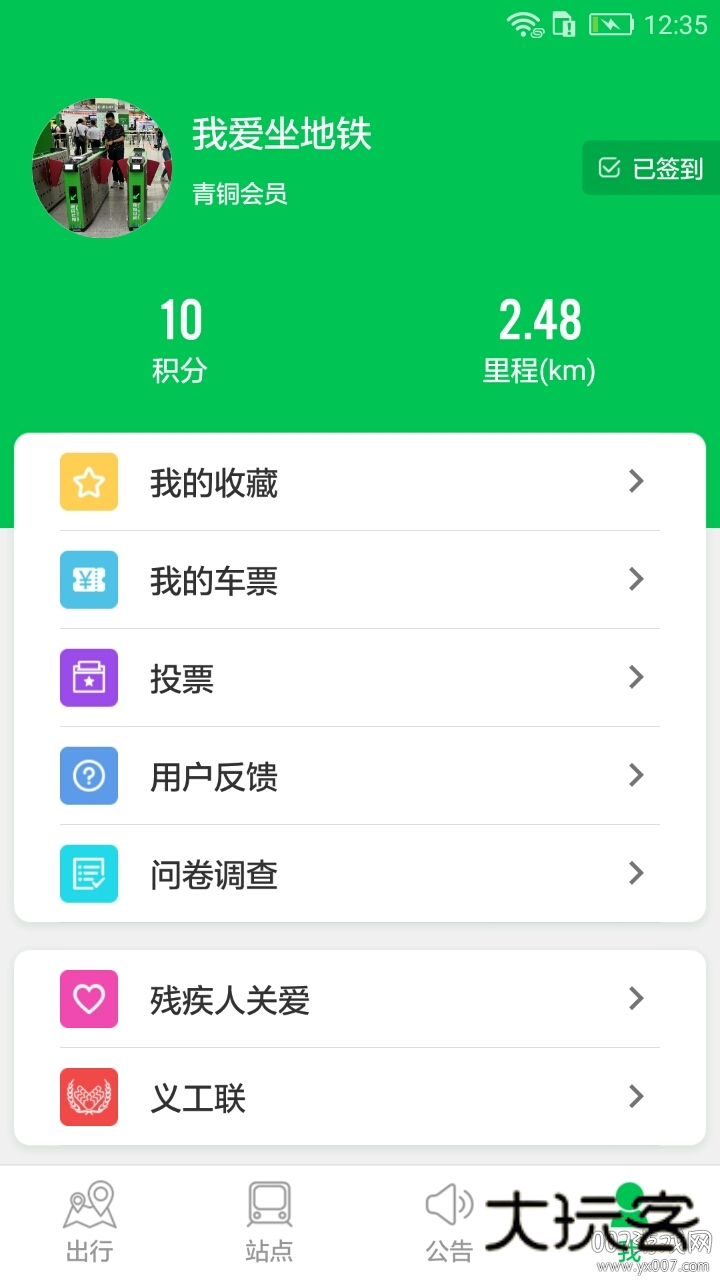Expand the 义工联 row arrow
This screenshot has height=1280, width=720.
[637, 1097]
